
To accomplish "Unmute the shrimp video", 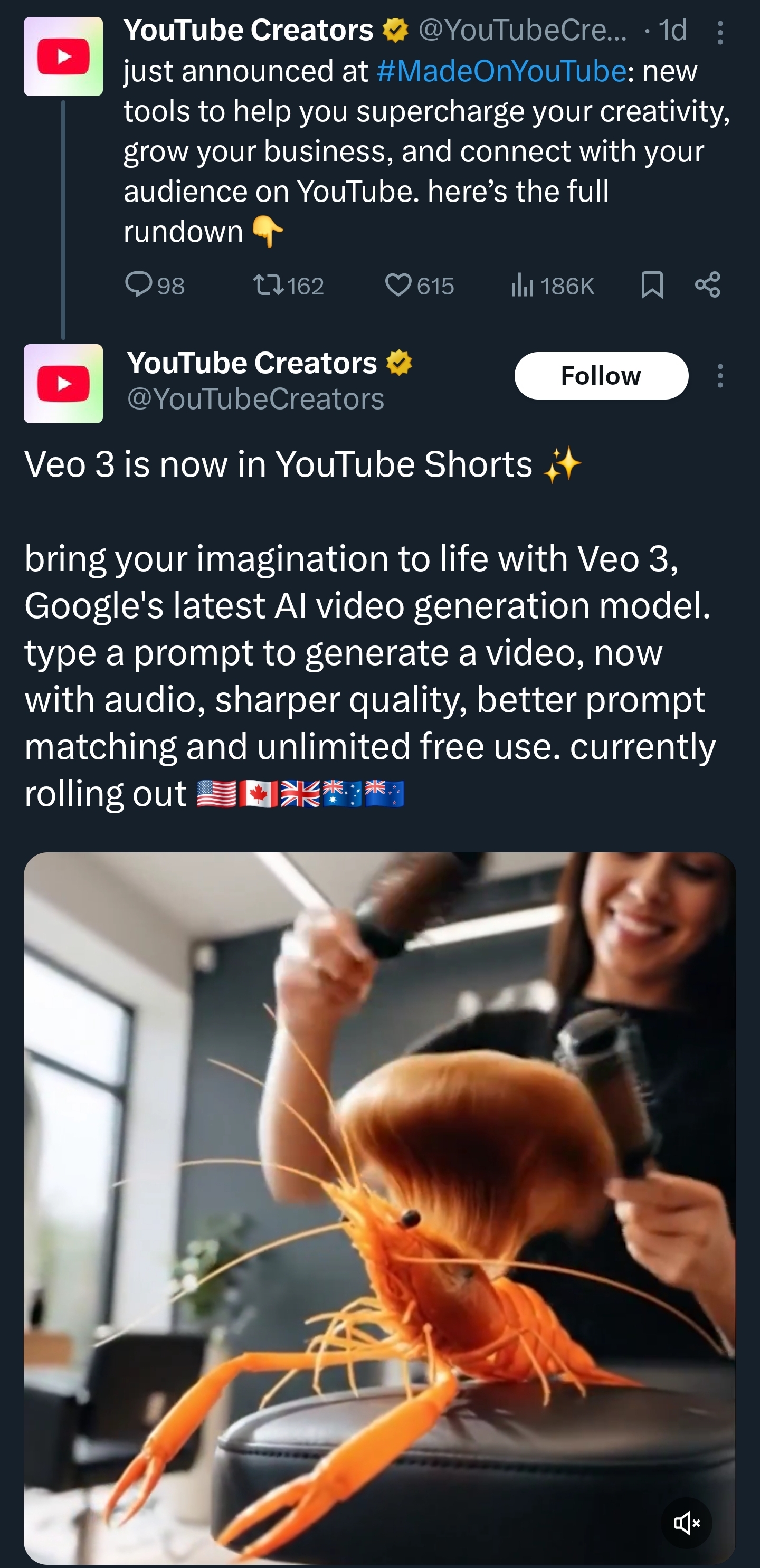I will point(686,1523).
